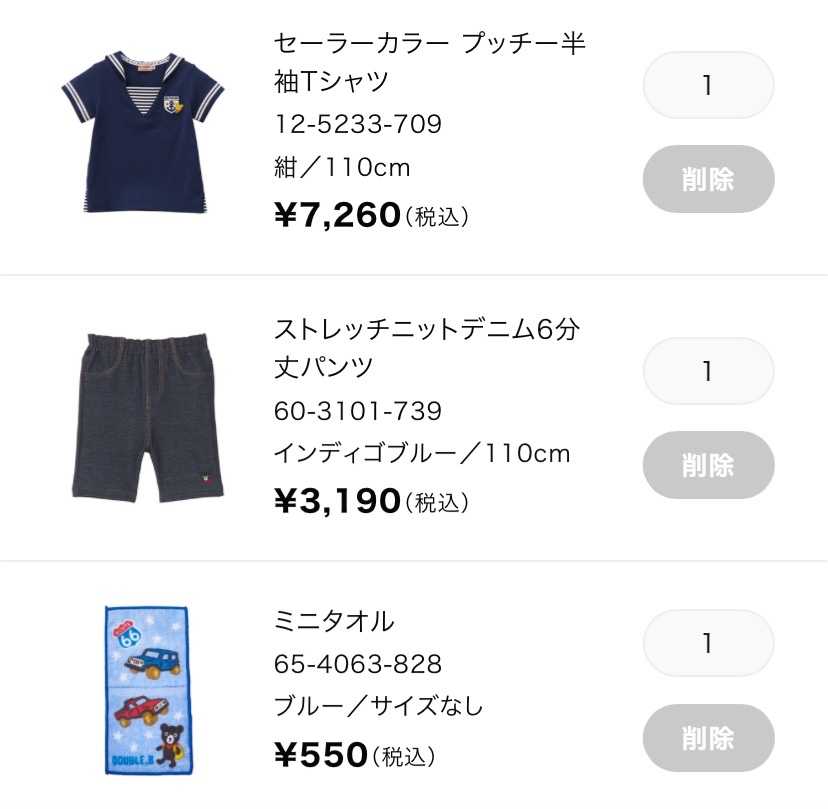The height and width of the screenshot is (809, 828).
Task: Tap 削除 for the ミニタオル item
Action: click(x=708, y=738)
